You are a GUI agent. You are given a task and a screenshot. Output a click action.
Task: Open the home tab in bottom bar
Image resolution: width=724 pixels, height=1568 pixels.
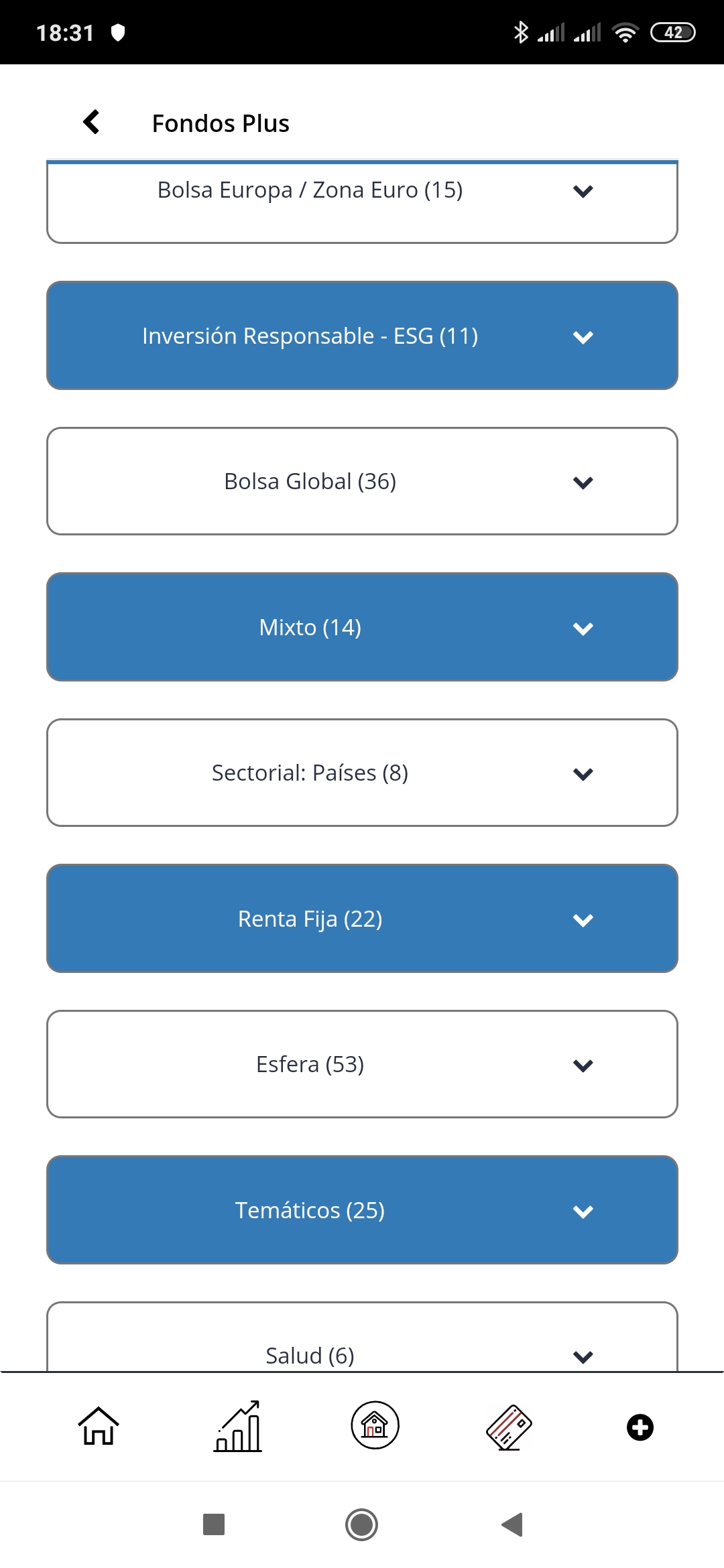[99, 1426]
